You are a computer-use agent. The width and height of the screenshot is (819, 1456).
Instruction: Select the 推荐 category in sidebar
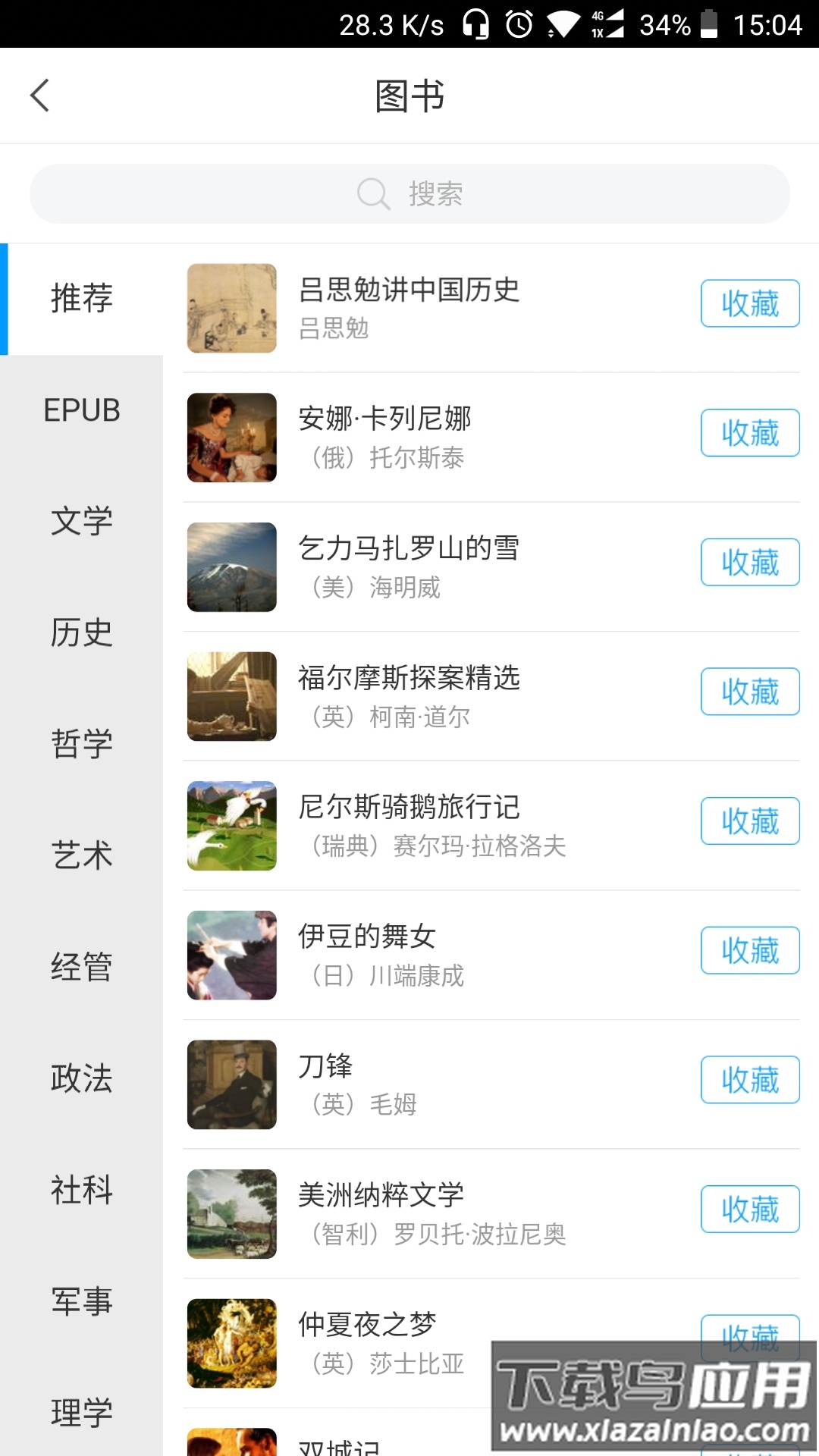[82, 298]
